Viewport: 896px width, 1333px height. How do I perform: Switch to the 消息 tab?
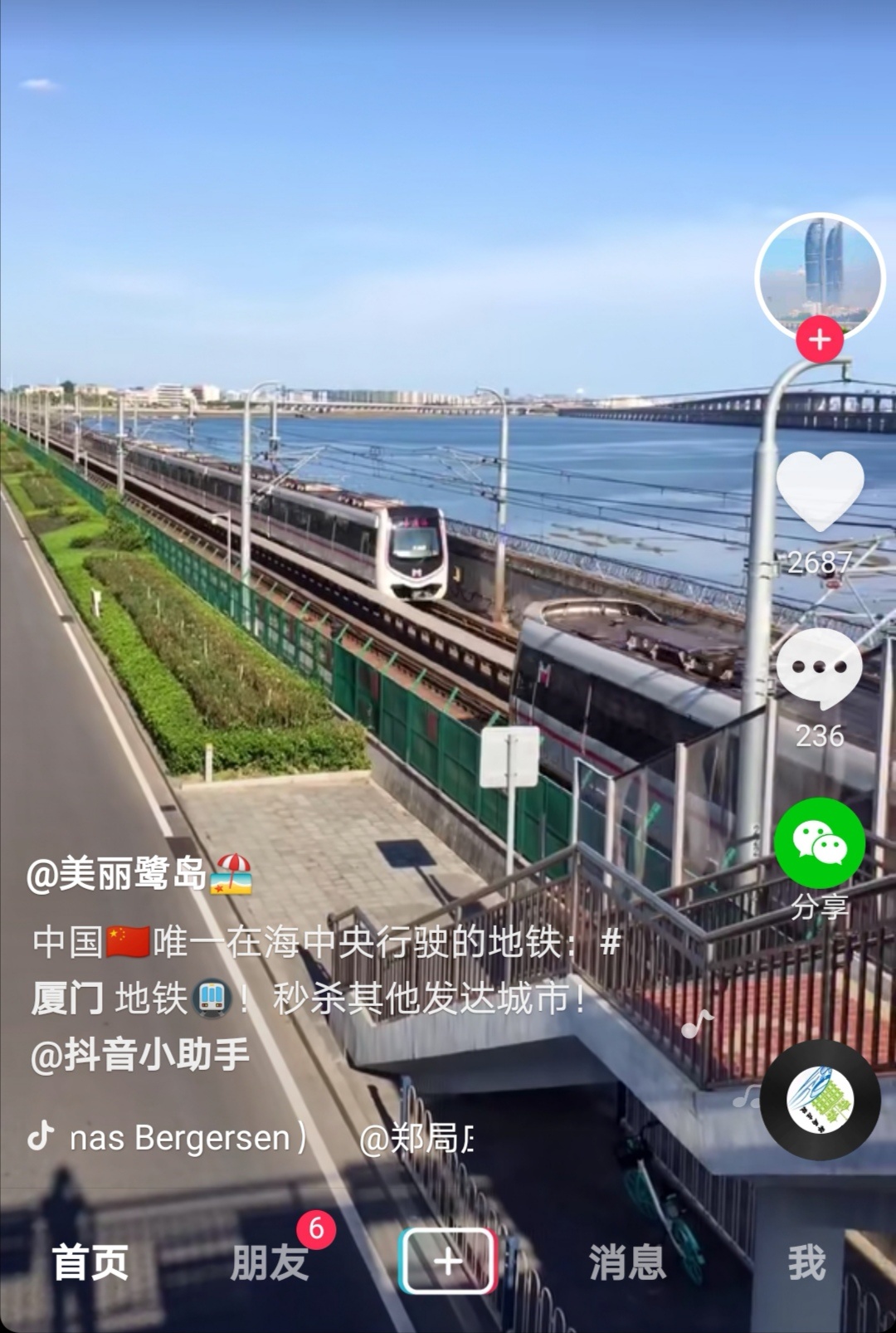[x=627, y=1262]
